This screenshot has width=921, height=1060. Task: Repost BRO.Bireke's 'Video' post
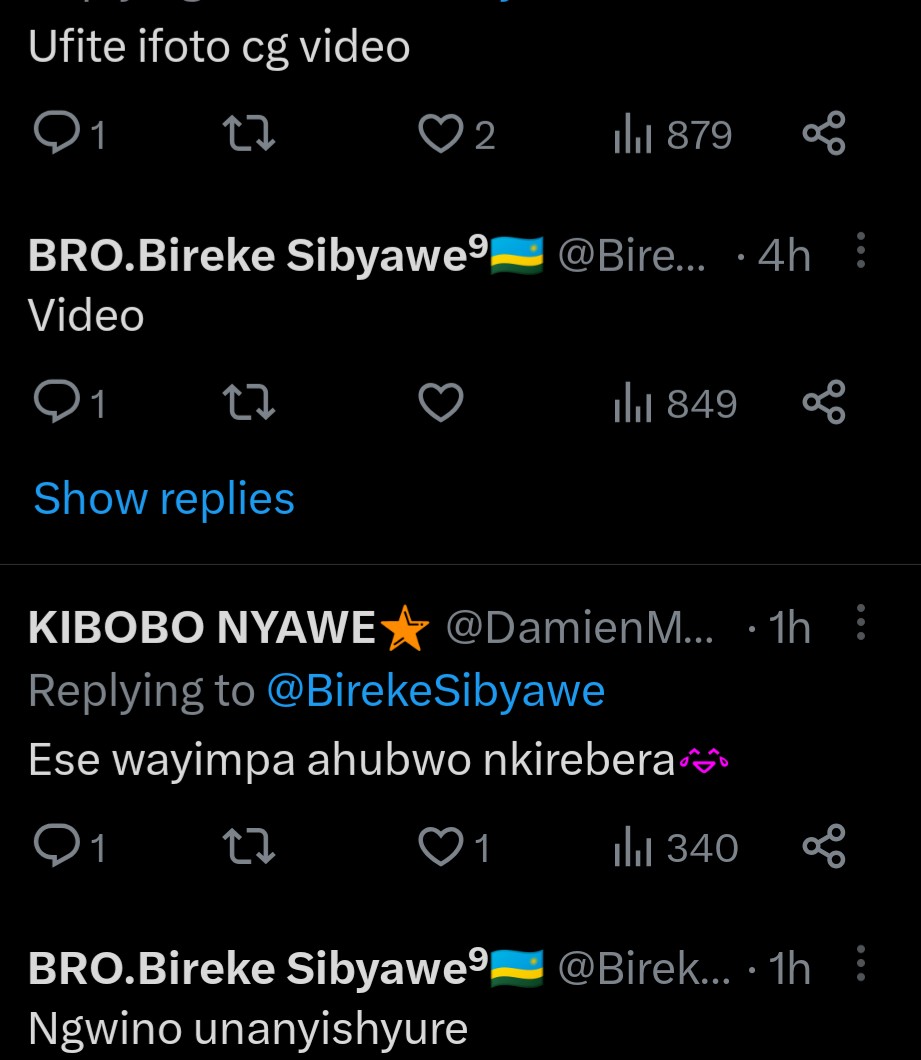click(248, 403)
